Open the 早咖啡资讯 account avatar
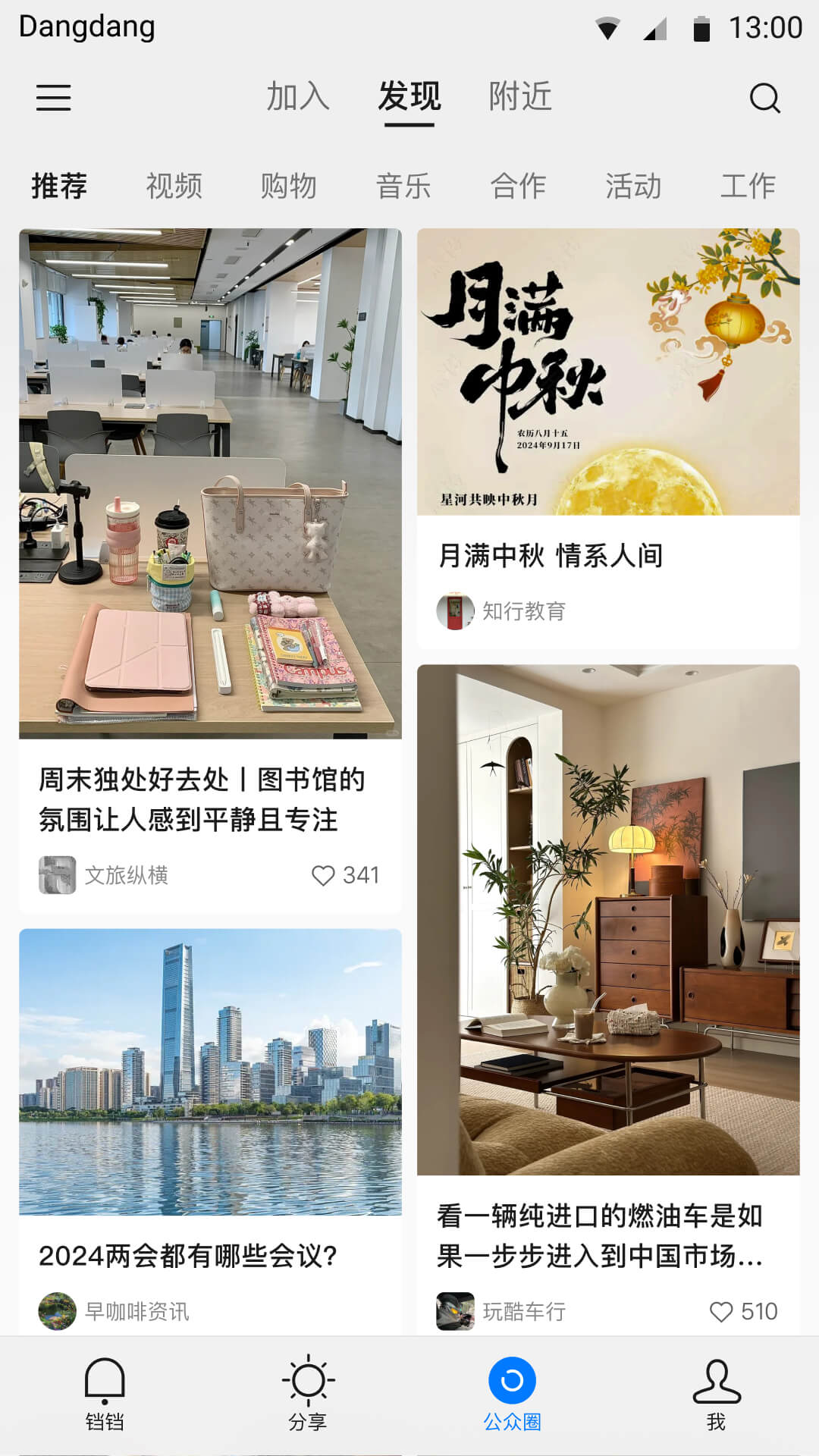 pos(58,1310)
